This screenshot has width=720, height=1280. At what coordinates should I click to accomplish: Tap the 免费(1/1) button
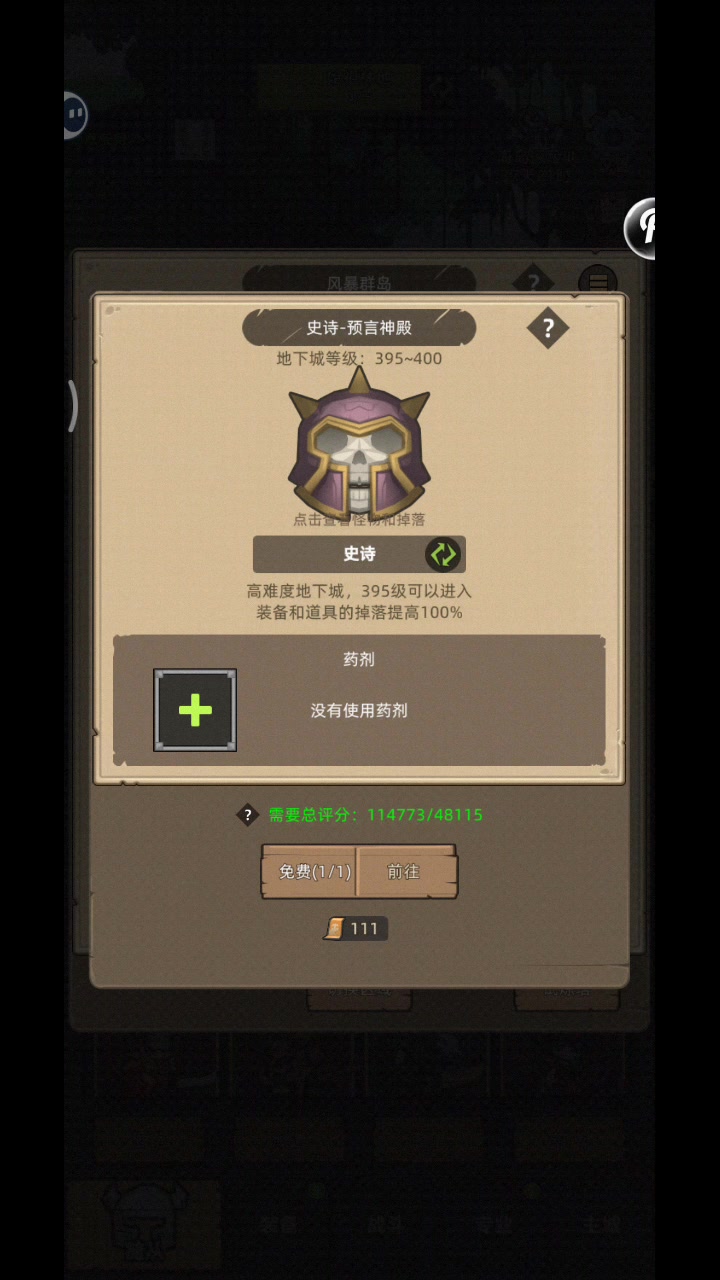point(313,872)
